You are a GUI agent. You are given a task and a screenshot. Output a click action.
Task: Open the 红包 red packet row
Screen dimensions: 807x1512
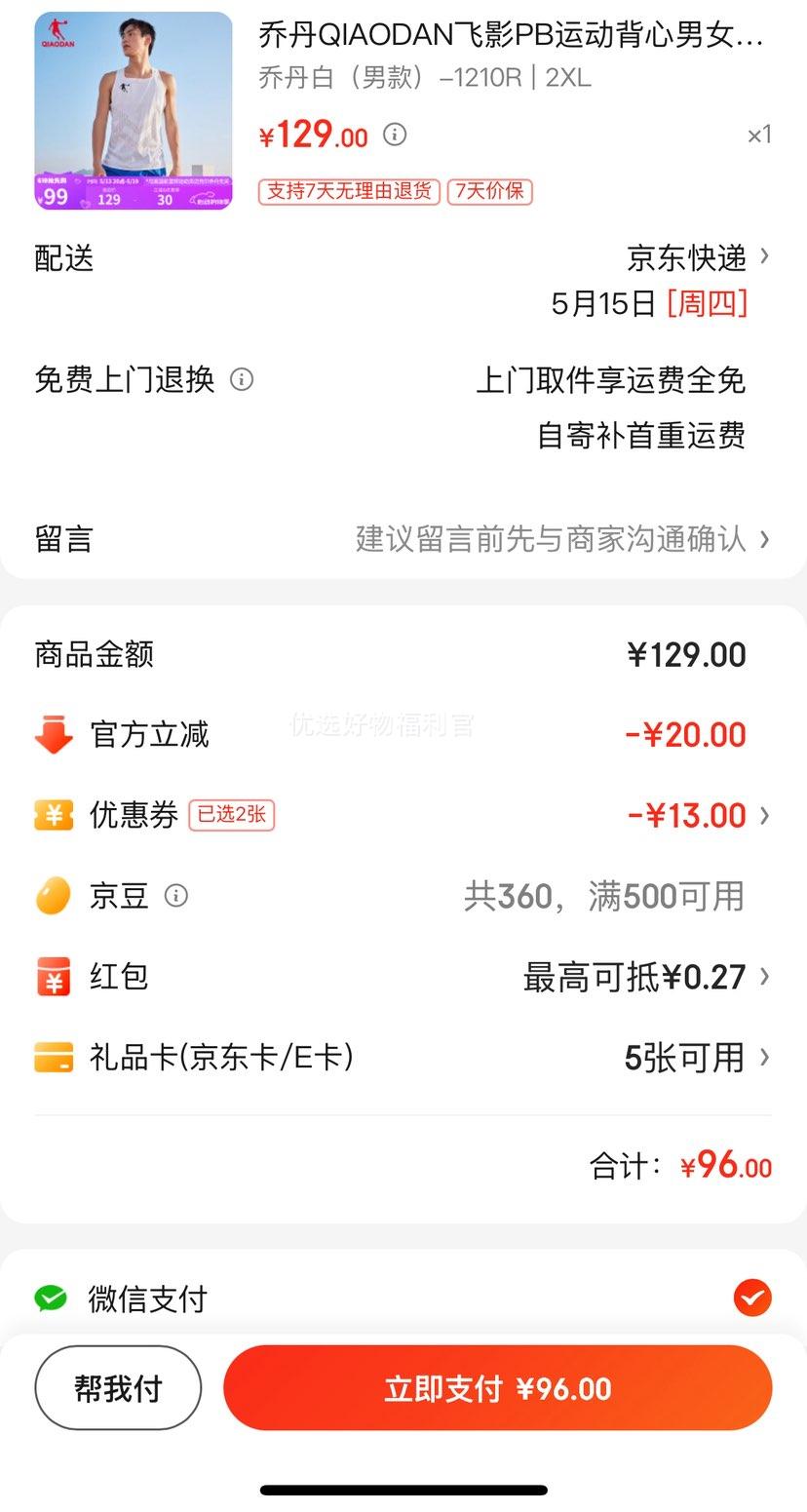pos(403,976)
